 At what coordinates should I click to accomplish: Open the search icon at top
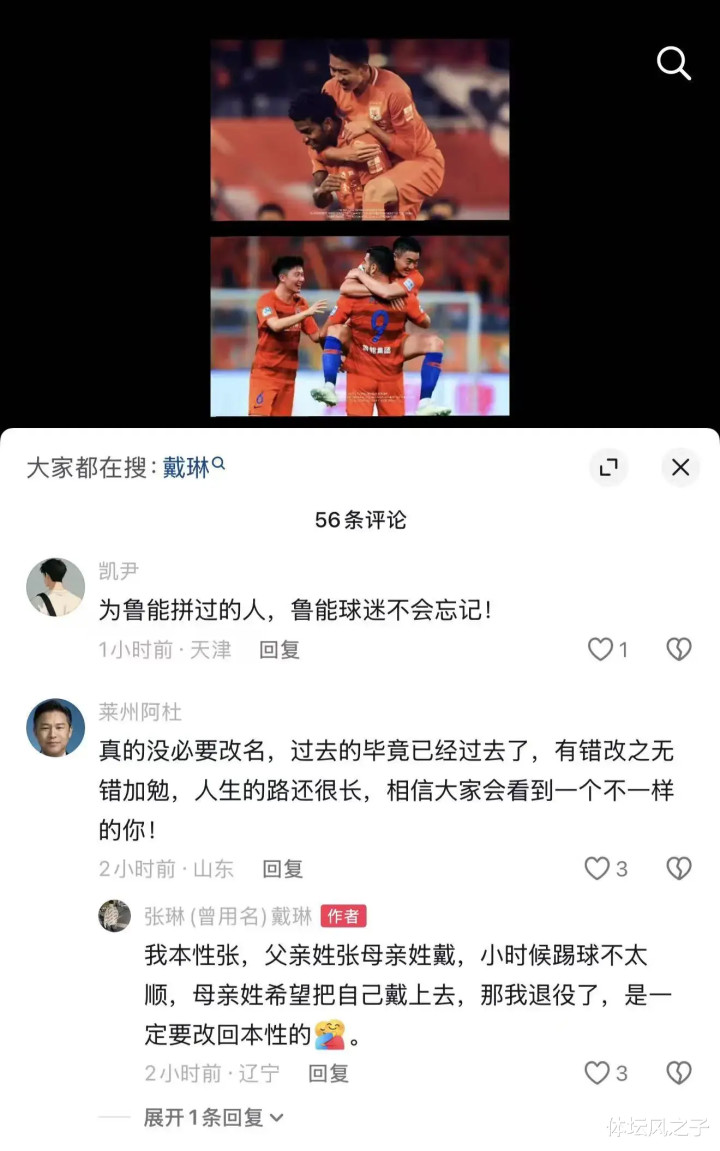click(674, 63)
